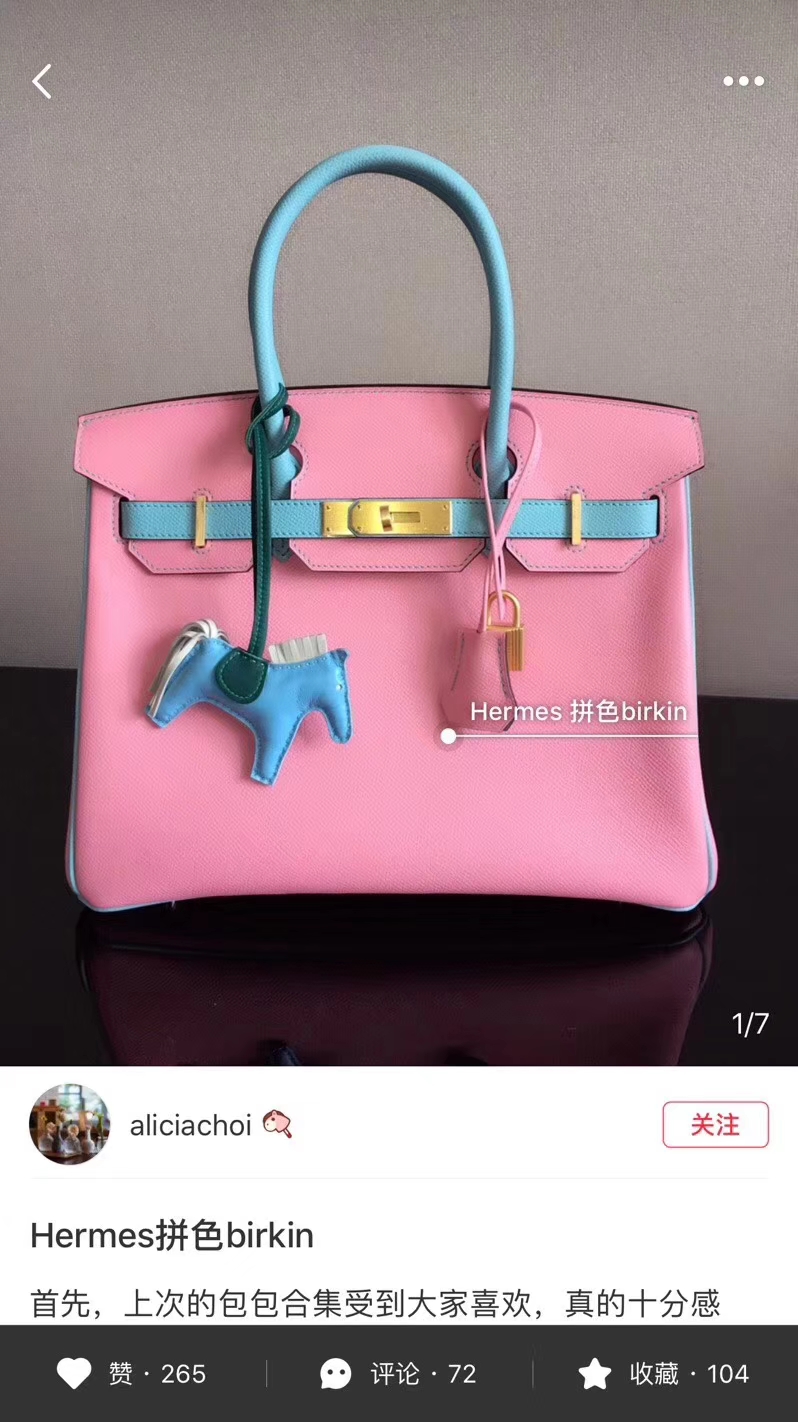Go back using the top-left arrow

pos(42,82)
